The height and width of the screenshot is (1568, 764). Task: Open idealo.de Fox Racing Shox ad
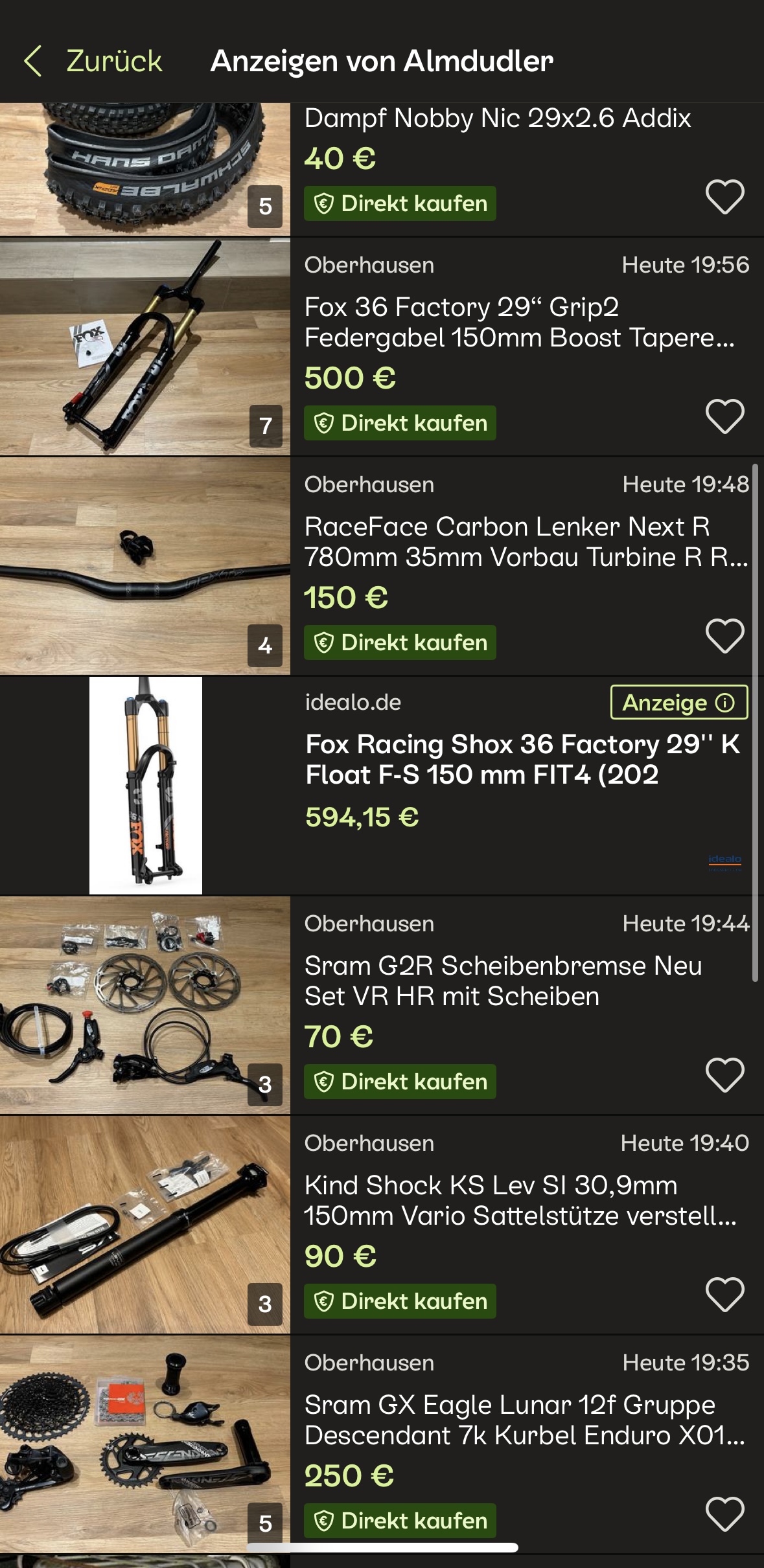(x=518, y=759)
